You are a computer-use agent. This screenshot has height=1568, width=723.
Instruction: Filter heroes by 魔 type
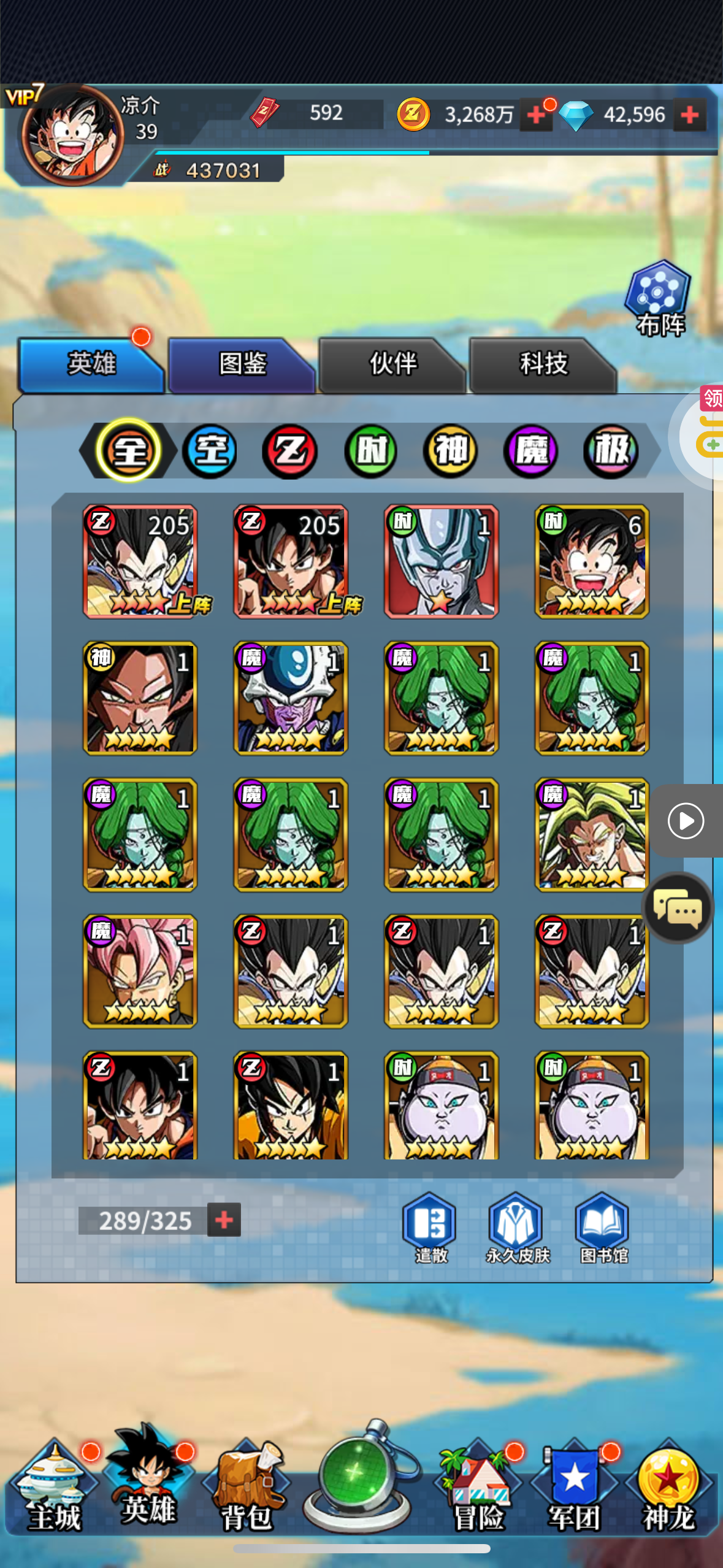(531, 452)
